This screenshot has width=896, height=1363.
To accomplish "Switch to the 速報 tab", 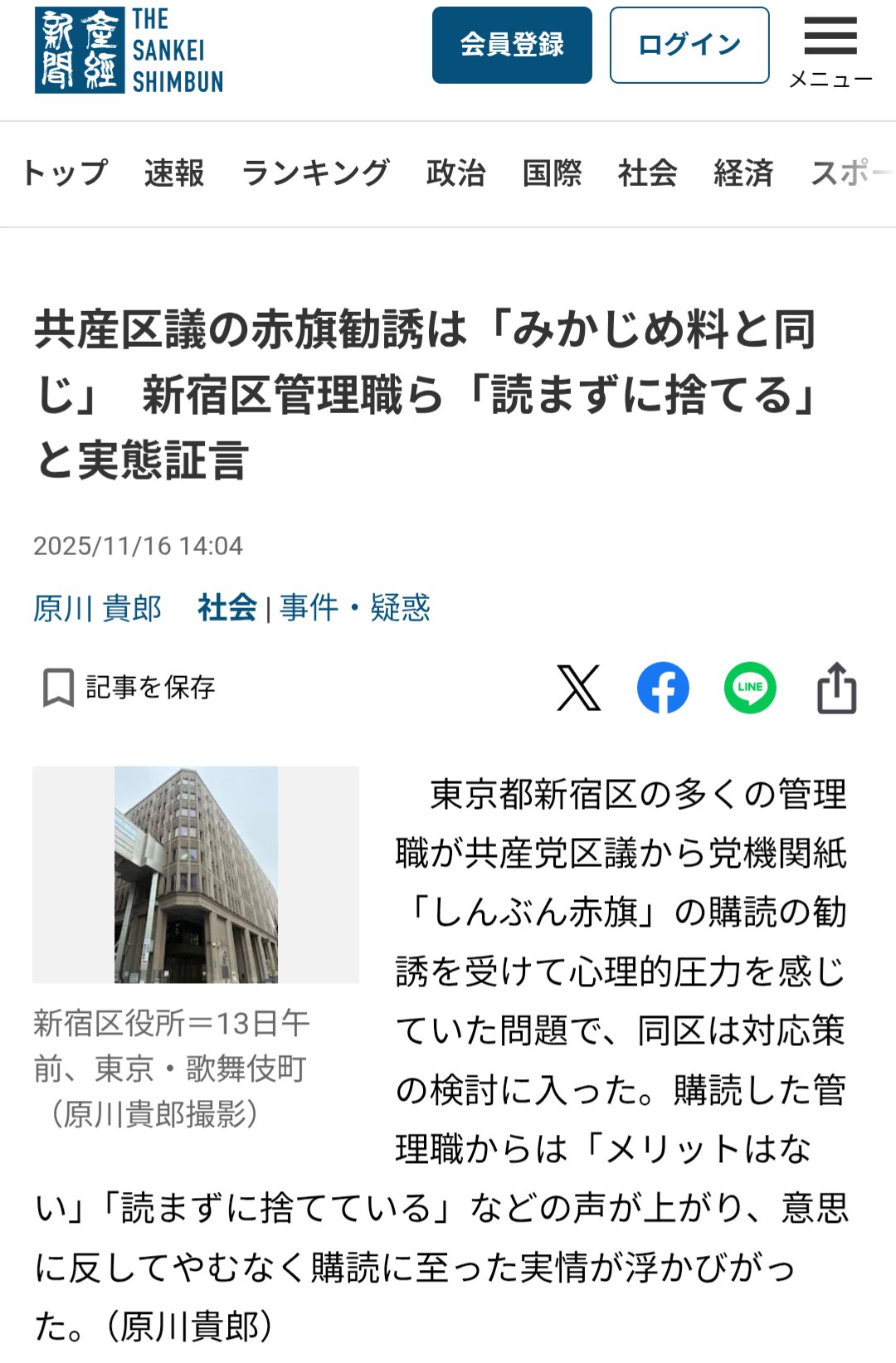I will tap(174, 173).
